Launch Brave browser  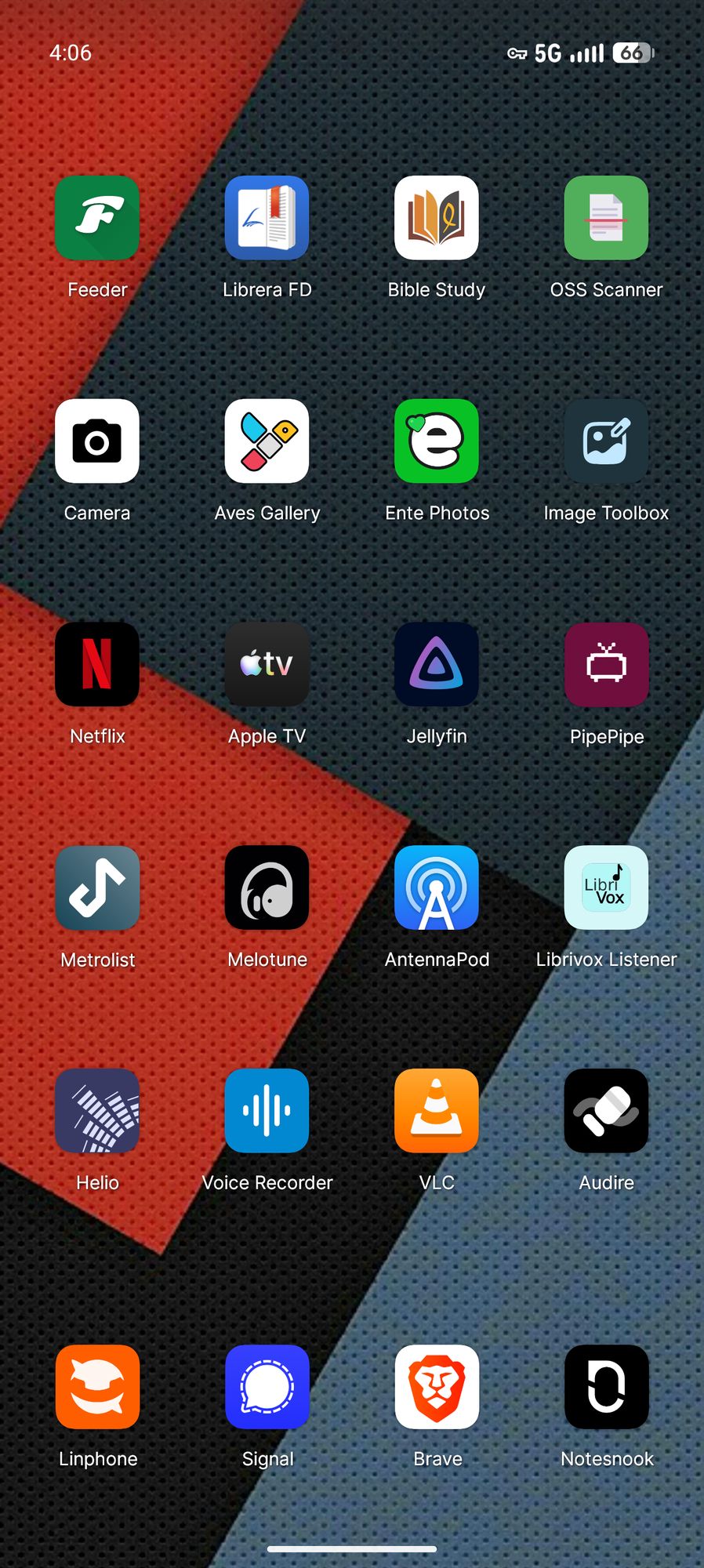click(437, 1387)
